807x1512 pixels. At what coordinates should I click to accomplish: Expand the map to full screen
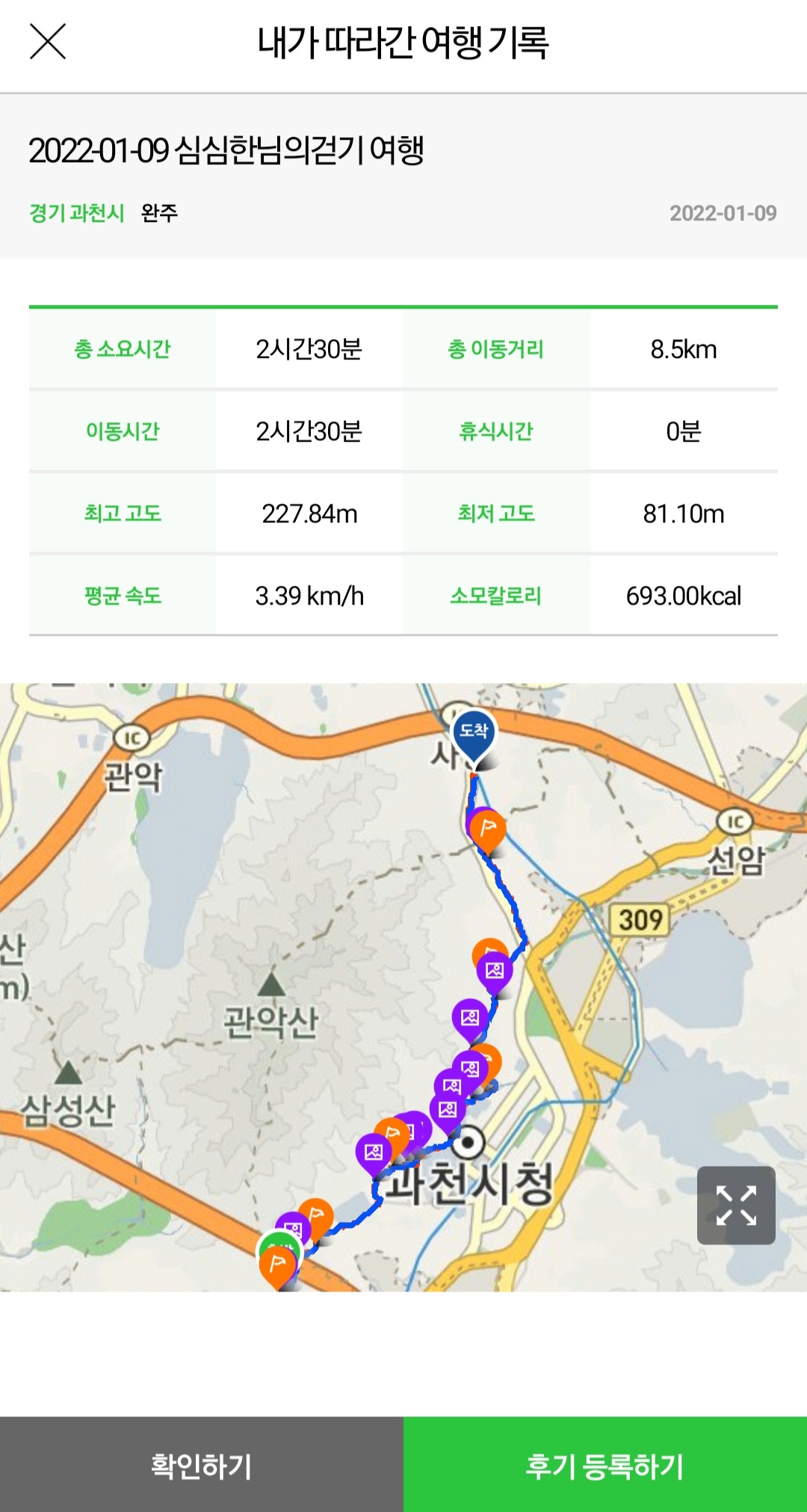click(735, 1205)
